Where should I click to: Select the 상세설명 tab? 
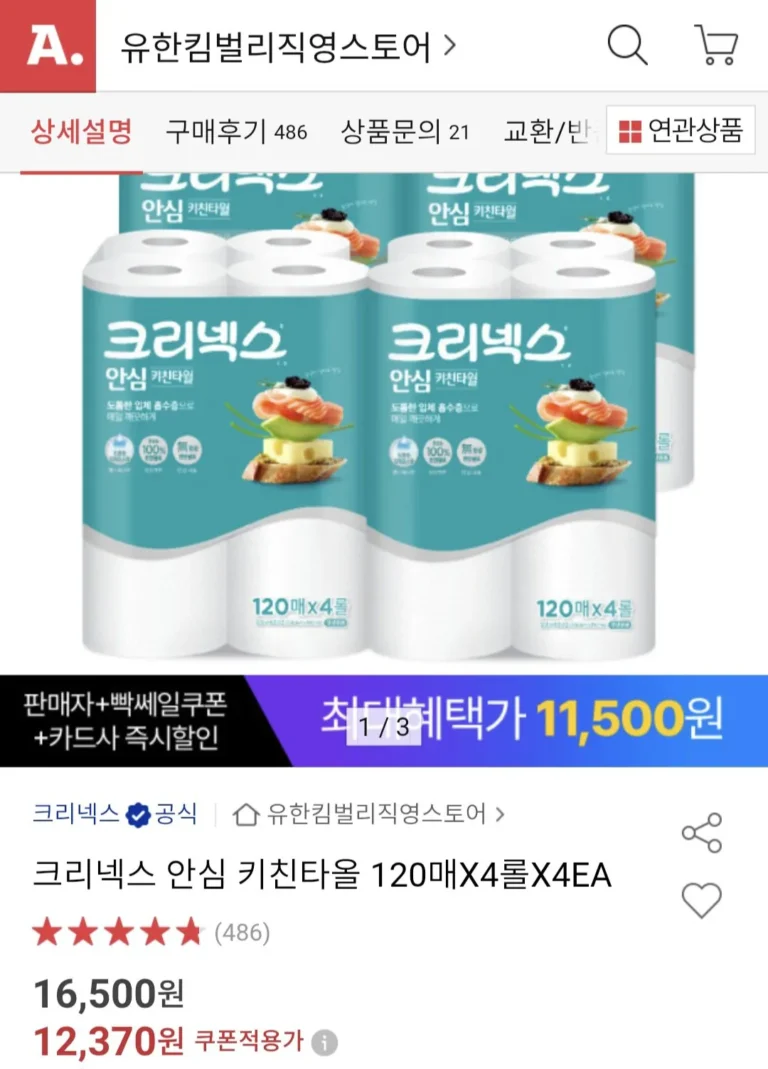(x=81, y=131)
